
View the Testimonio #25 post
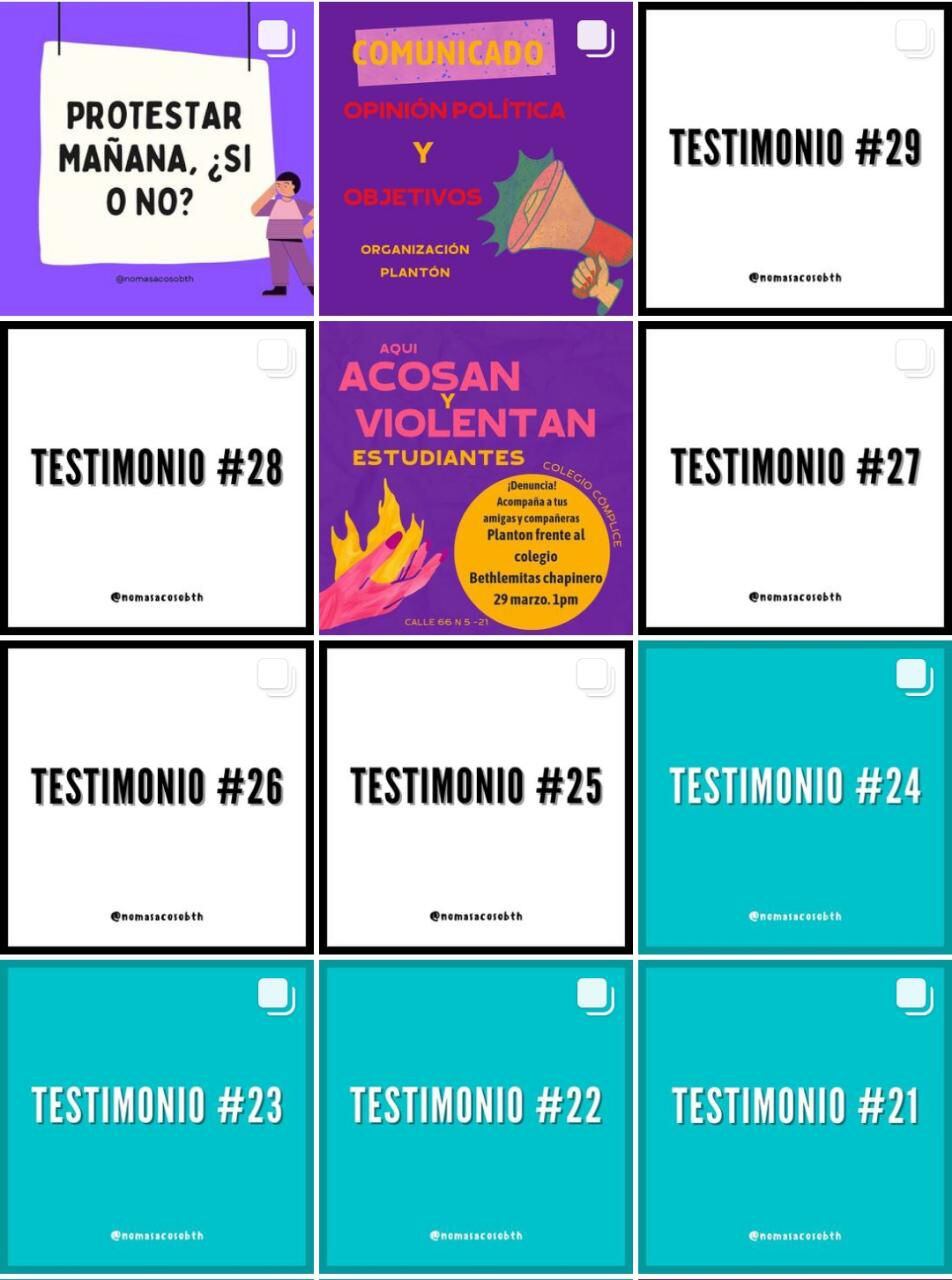click(x=475, y=796)
